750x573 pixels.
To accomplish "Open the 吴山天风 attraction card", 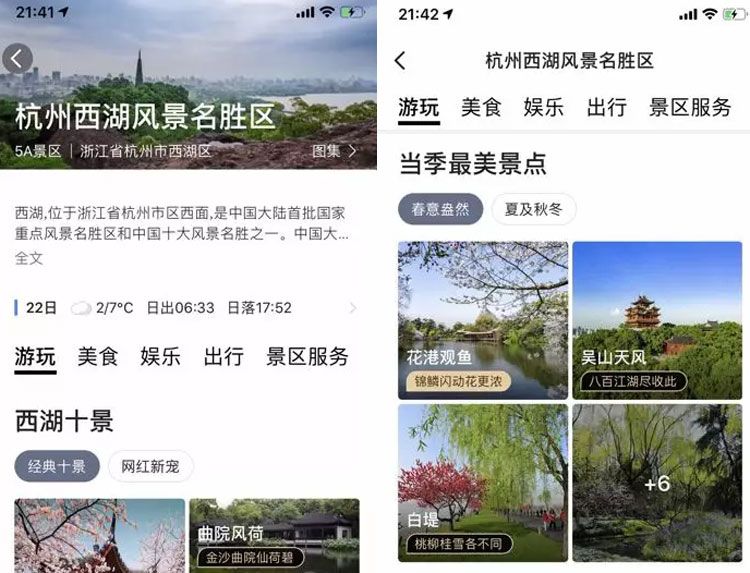I will coord(657,320).
